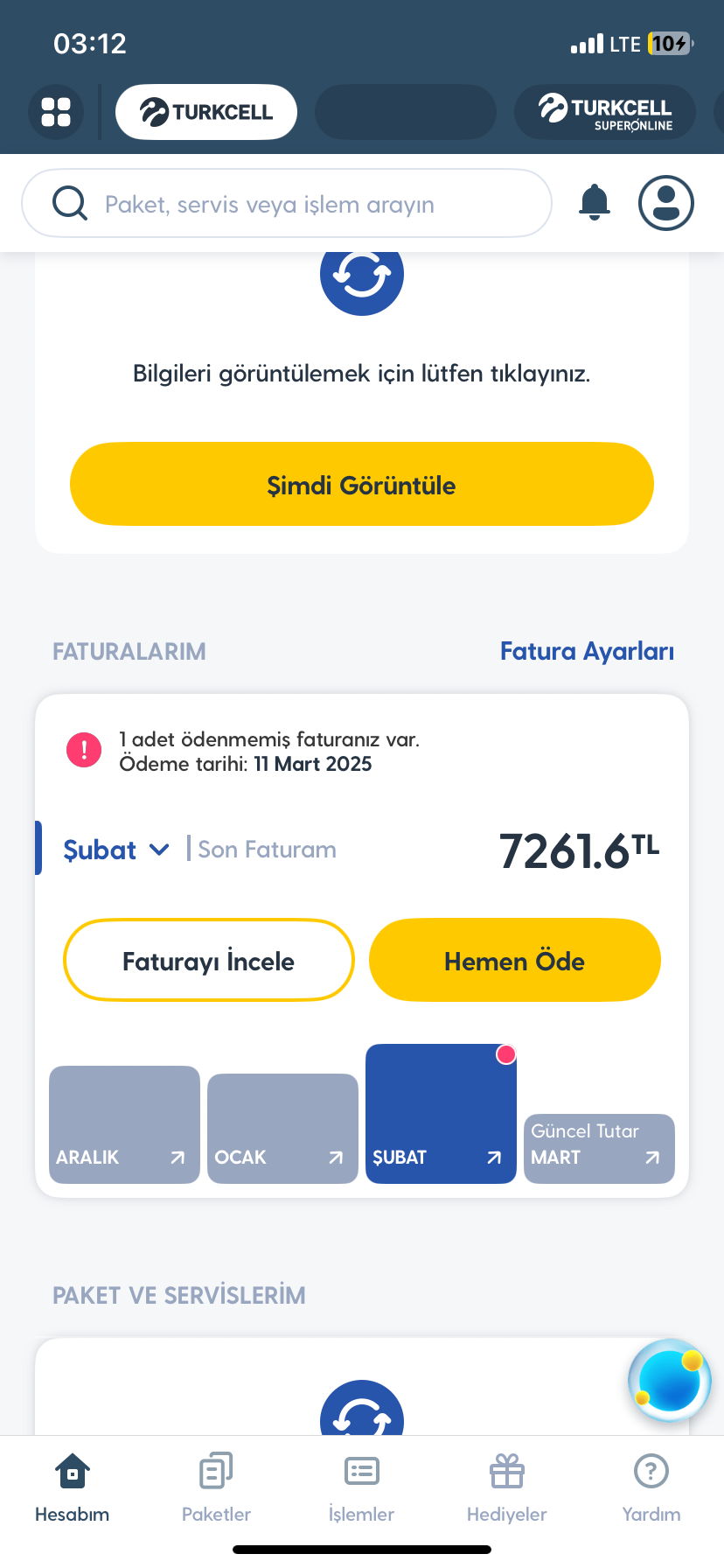The height and width of the screenshot is (1568, 724).
Task: Tap the Şimdi Görüntüle button
Action: (362, 484)
